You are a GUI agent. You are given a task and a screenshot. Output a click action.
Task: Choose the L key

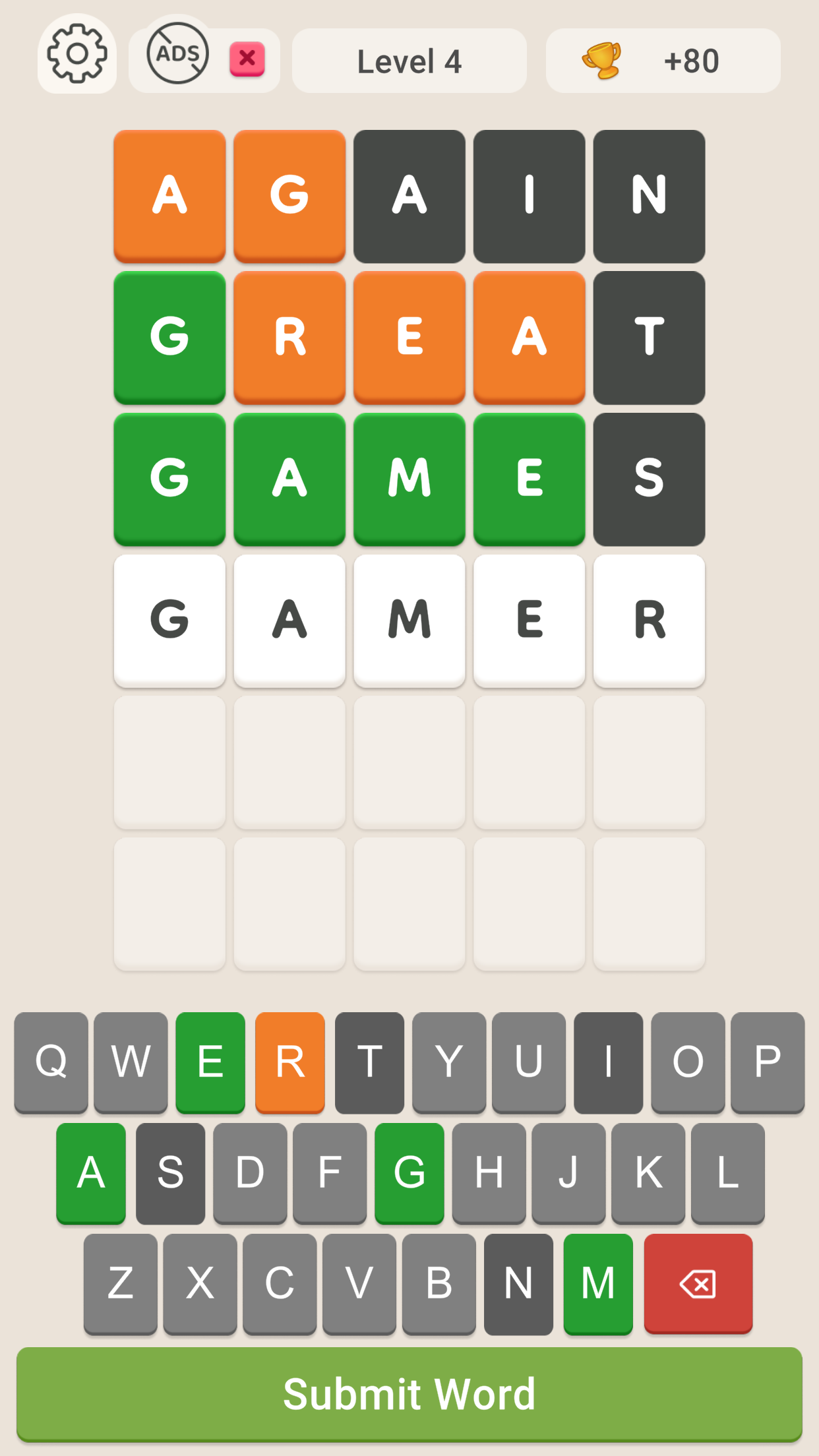(x=728, y=1173)
